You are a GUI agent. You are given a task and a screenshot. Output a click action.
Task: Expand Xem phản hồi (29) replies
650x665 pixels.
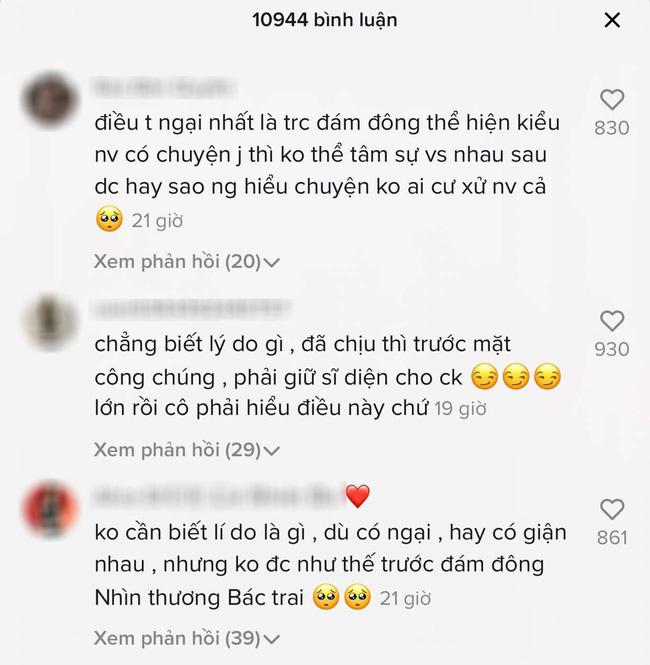[186, 450]
